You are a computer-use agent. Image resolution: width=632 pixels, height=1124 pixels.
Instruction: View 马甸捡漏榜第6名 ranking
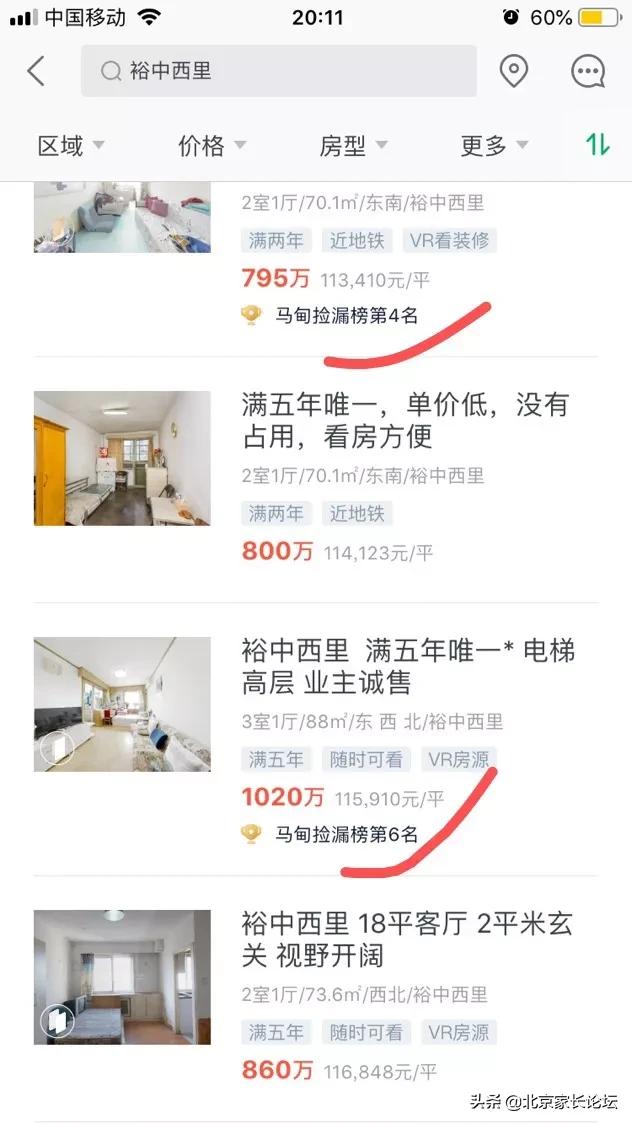pyautogui.click(x=346, y=833)
